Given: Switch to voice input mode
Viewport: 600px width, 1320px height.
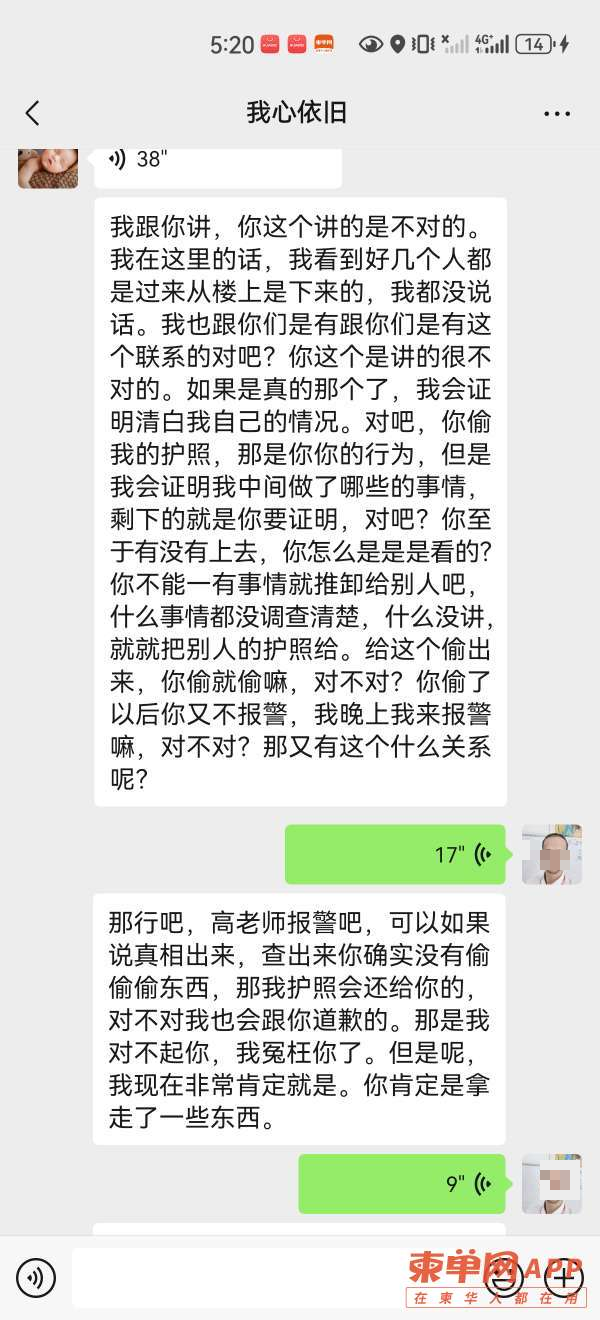Looking at the screenshot, I should click(36, 1277).
